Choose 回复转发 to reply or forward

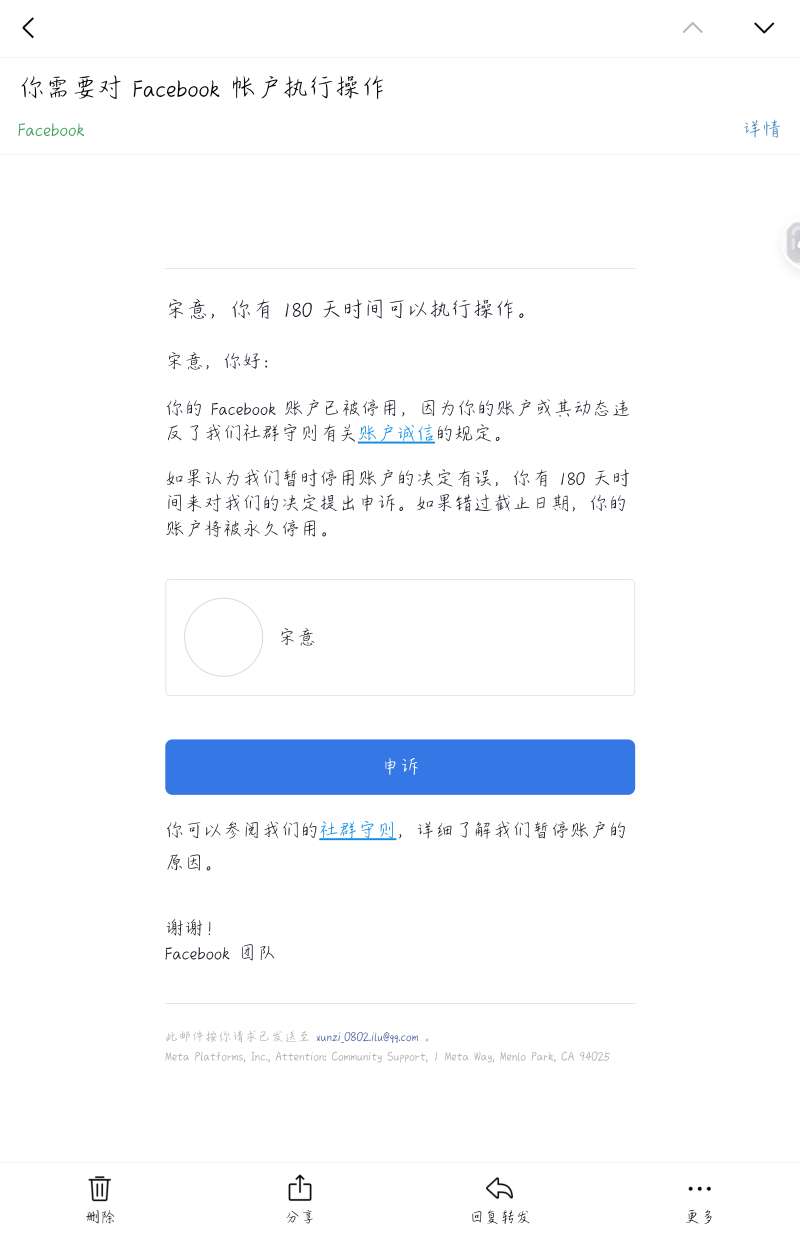[x=500, y=1198]
